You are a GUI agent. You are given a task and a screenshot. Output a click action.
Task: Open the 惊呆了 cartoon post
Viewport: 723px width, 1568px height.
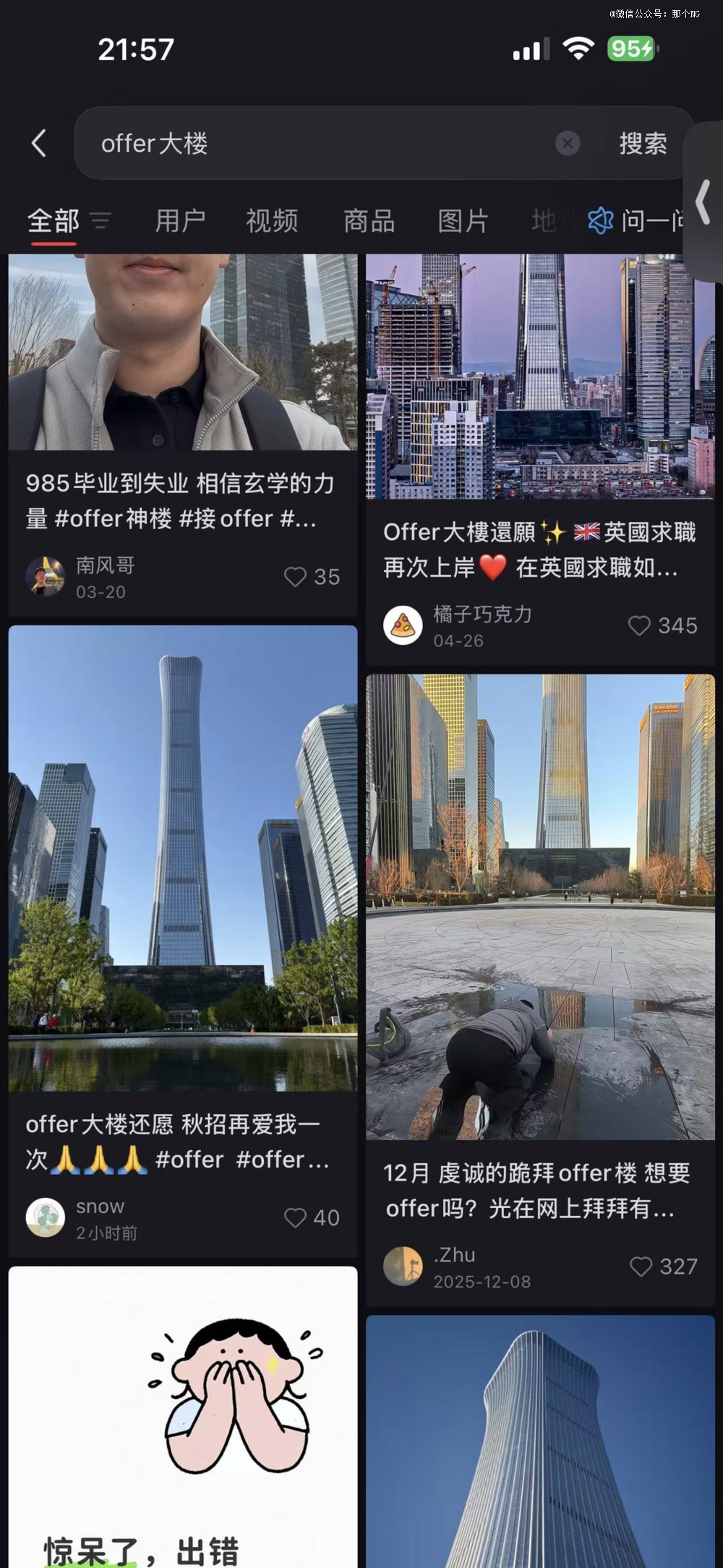point(183,1417)
